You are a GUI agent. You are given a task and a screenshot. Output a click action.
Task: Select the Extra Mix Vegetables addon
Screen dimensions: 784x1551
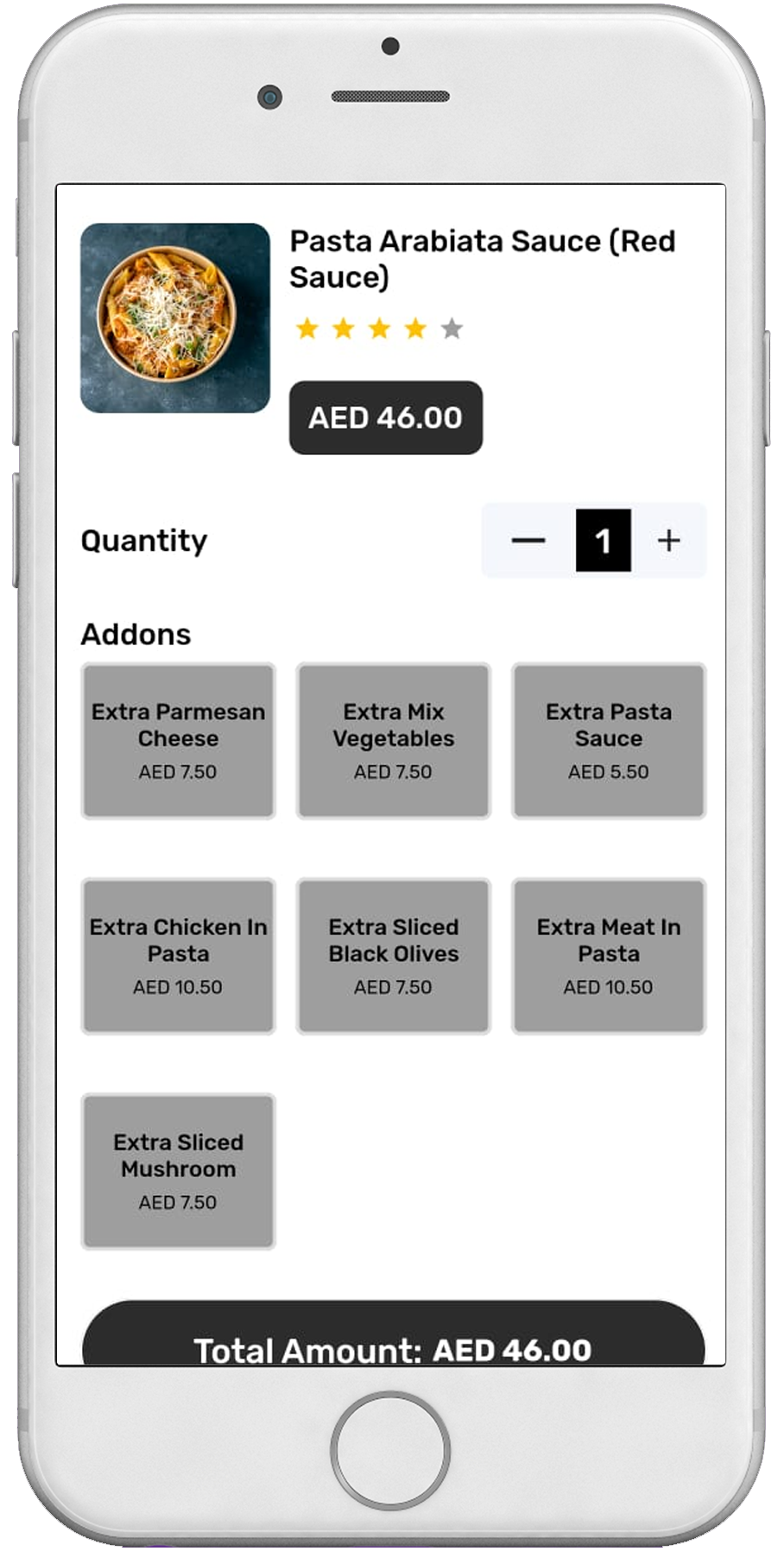393,740
